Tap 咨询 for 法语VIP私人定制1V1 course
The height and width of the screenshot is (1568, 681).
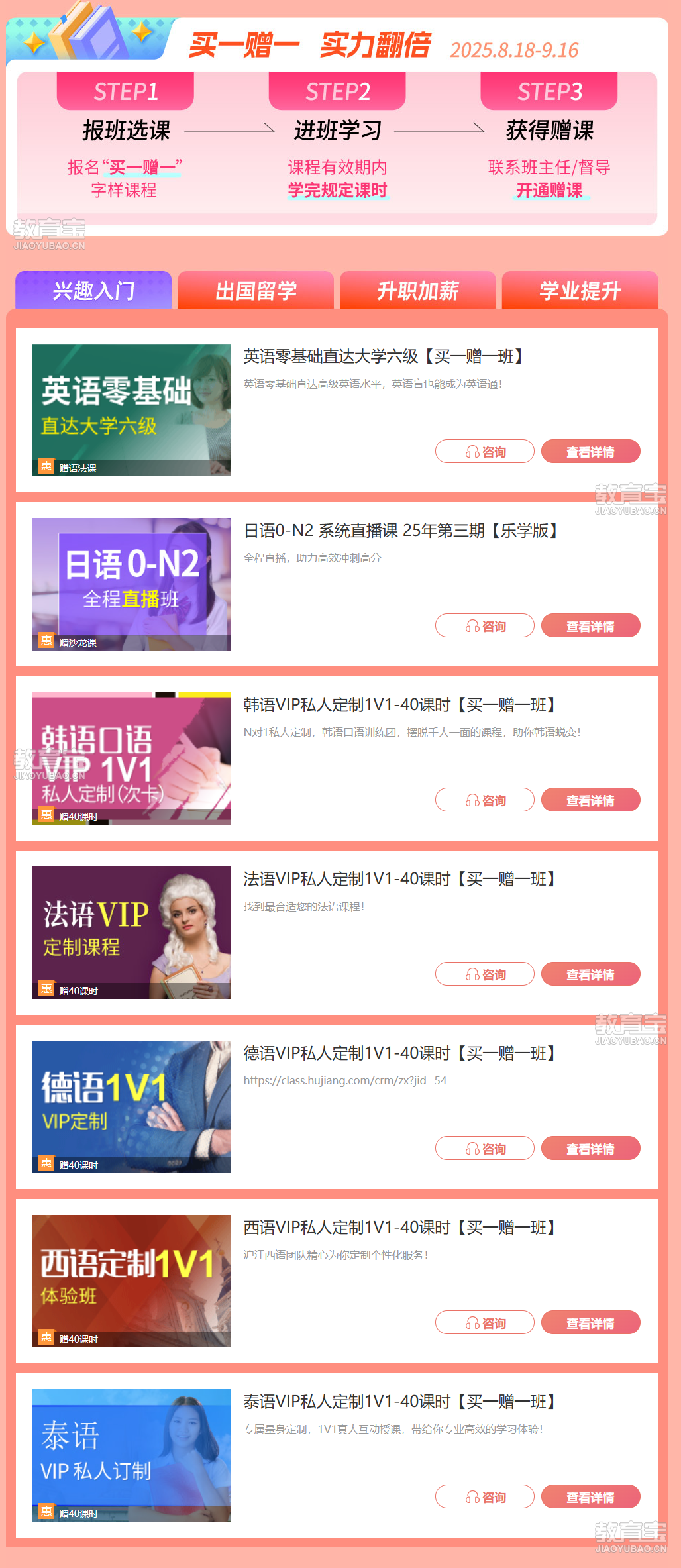[484, 974]
